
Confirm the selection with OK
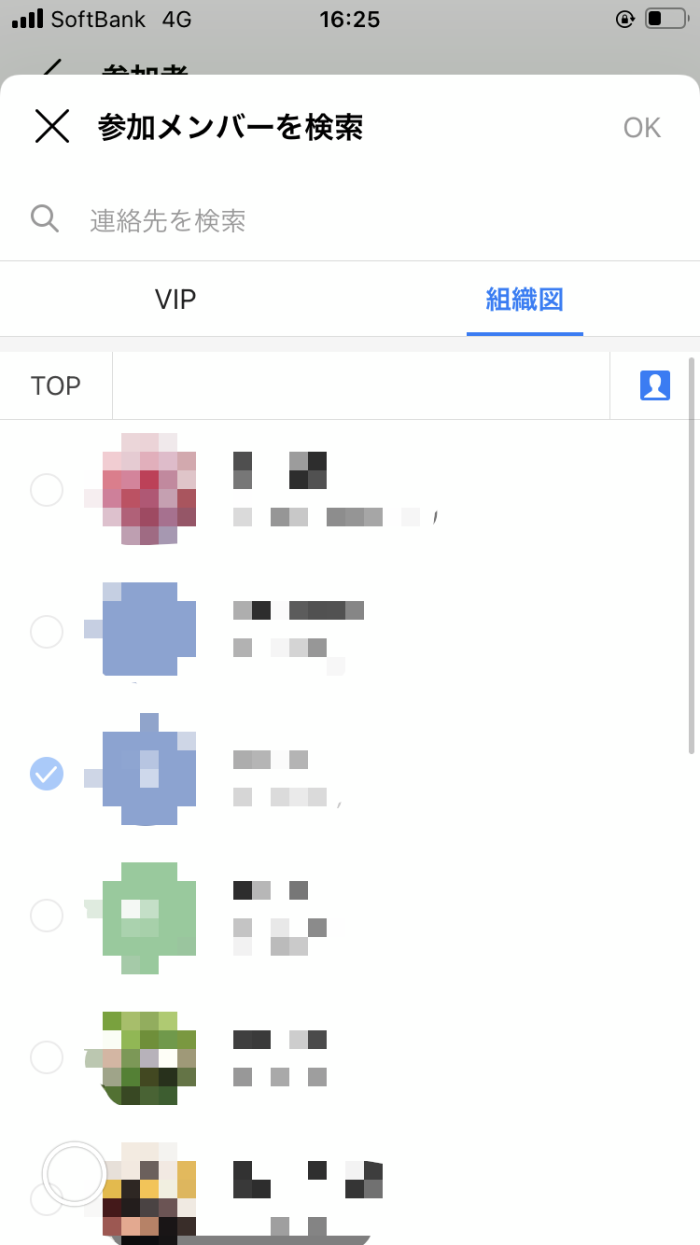tap(641, 127)
